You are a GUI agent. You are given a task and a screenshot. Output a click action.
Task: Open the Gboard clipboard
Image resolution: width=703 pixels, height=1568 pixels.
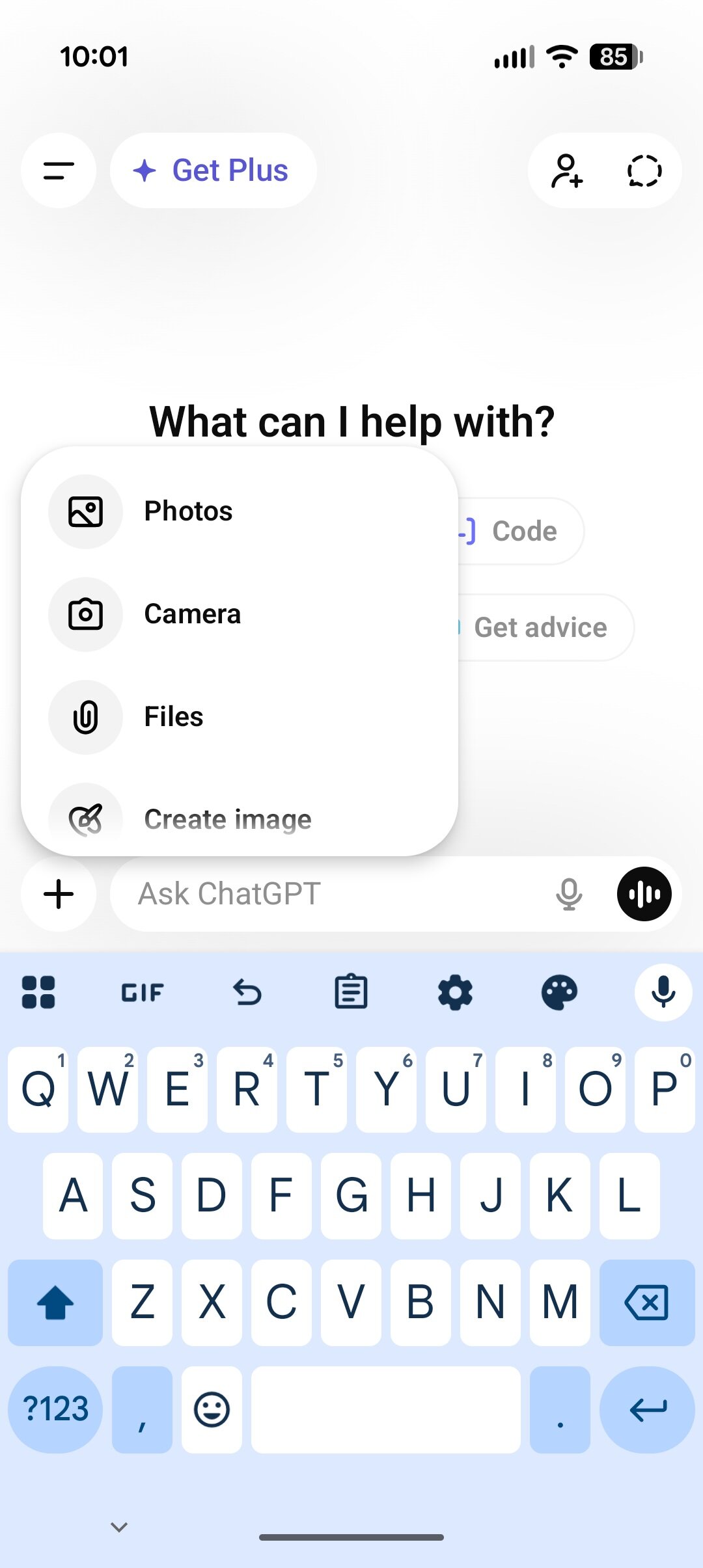pyautogui.click(x=351, y=992)
